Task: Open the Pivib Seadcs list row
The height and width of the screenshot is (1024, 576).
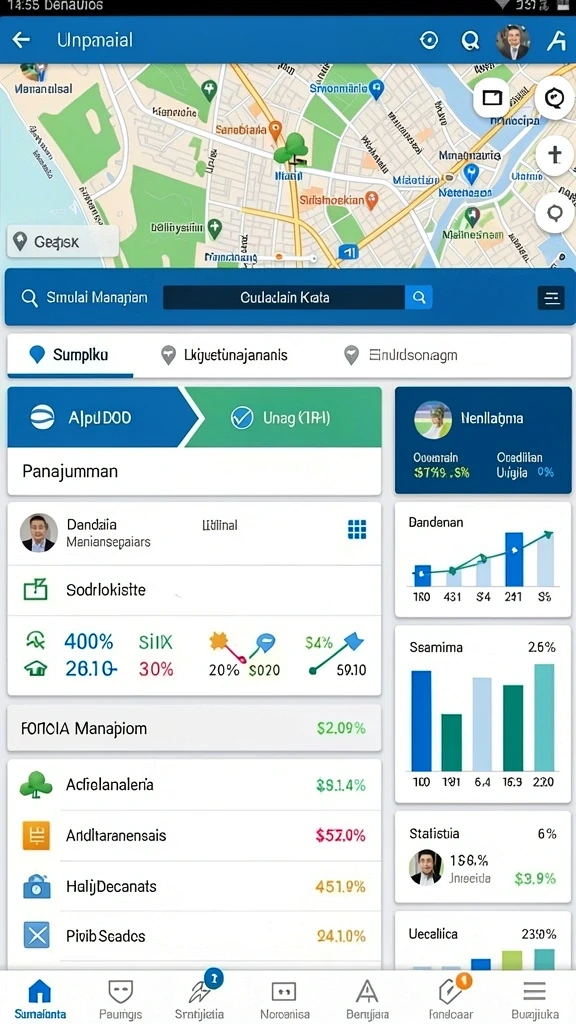Action: pyautogui.click(x=194, y=936)
